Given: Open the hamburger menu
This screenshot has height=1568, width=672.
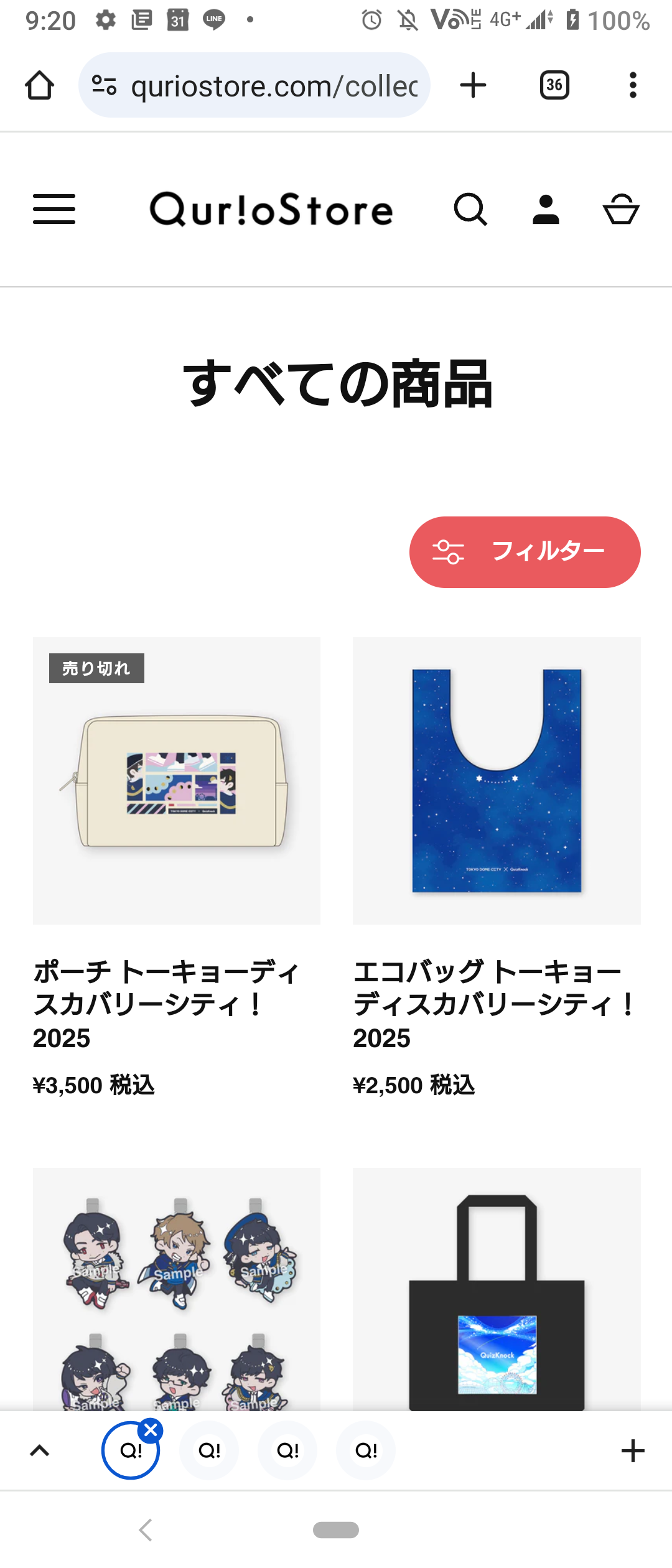Looking at the screenshot, I should pyautogui.click(x=54, y=209).
